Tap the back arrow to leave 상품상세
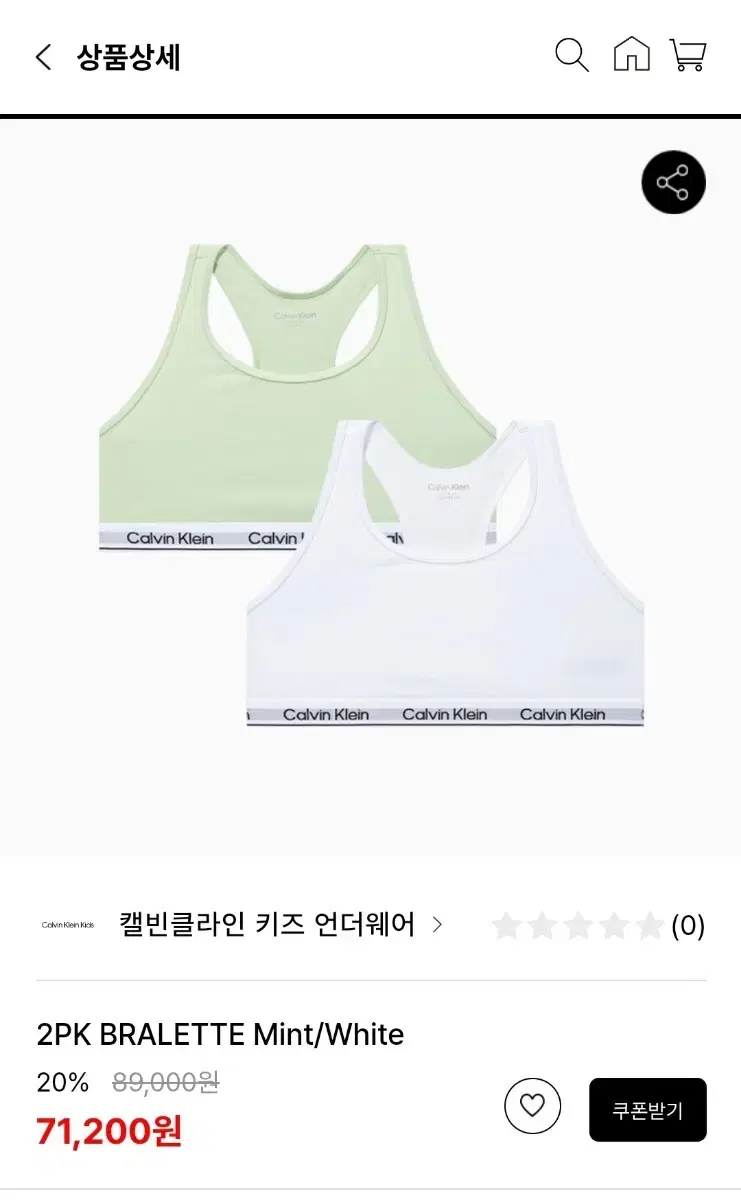This screenshot has height=1200, width=741. tap(42, 57)
